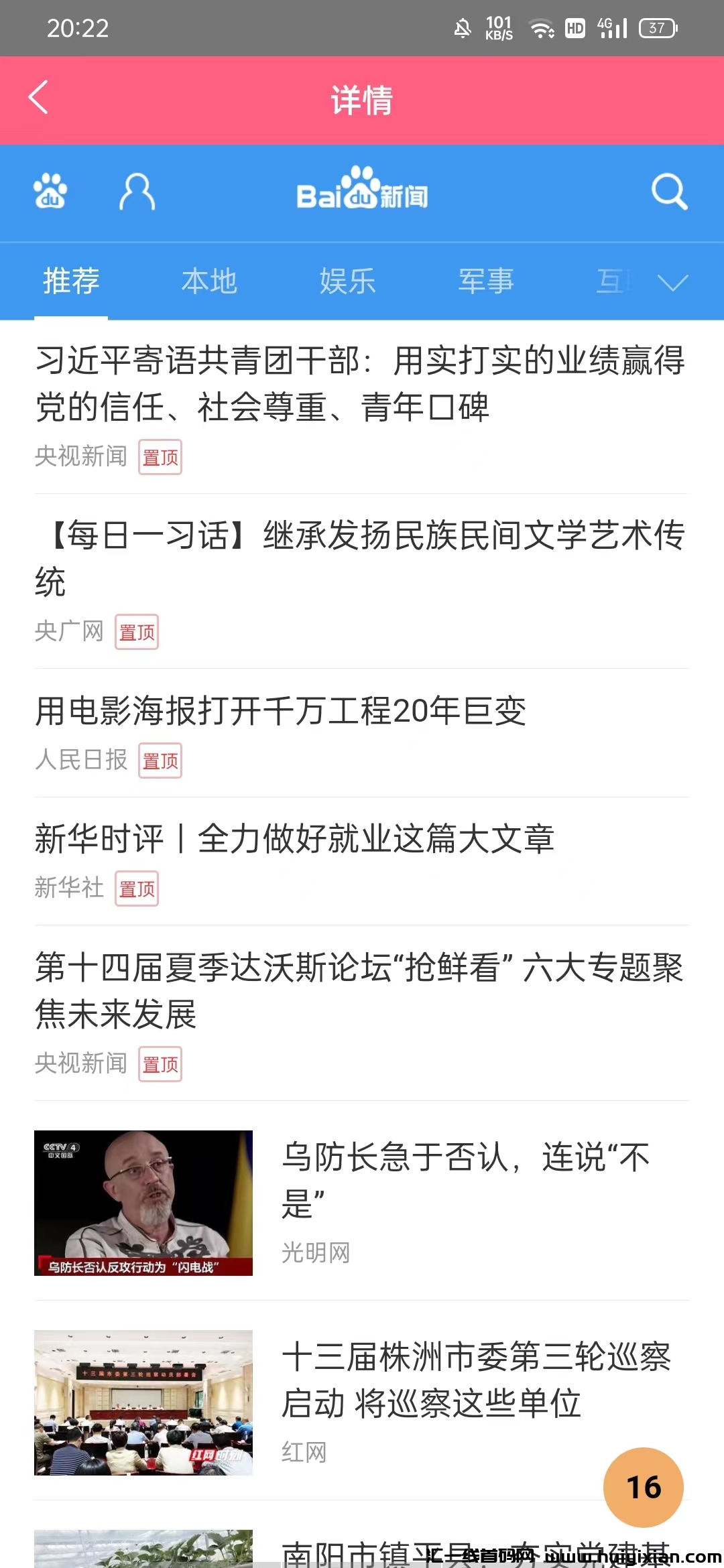Switch to the 军事 tab
724x1568 pixels.
point(486,281)
